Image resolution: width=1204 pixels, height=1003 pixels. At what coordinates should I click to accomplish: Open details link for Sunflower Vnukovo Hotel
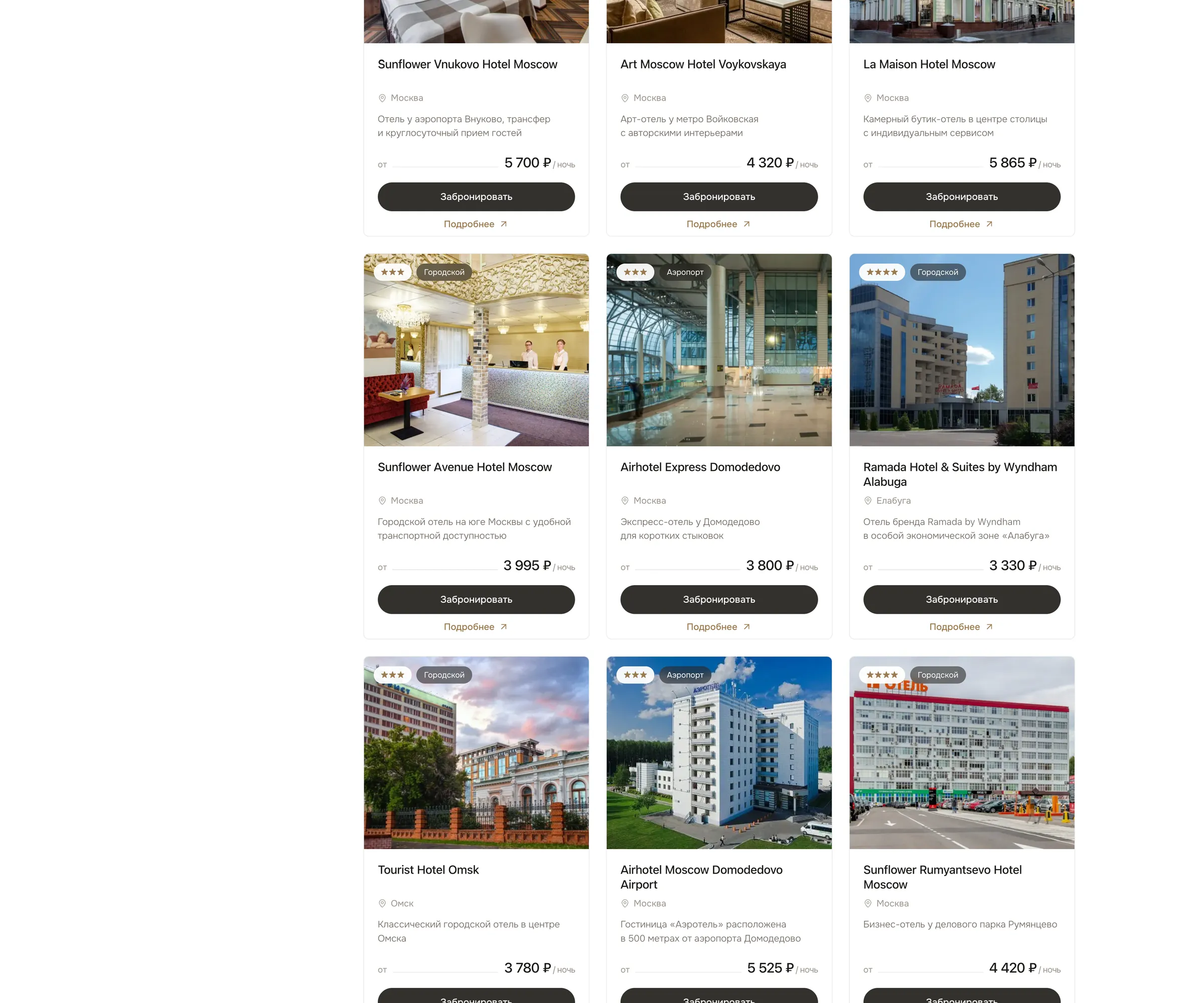tap(476, 224)
